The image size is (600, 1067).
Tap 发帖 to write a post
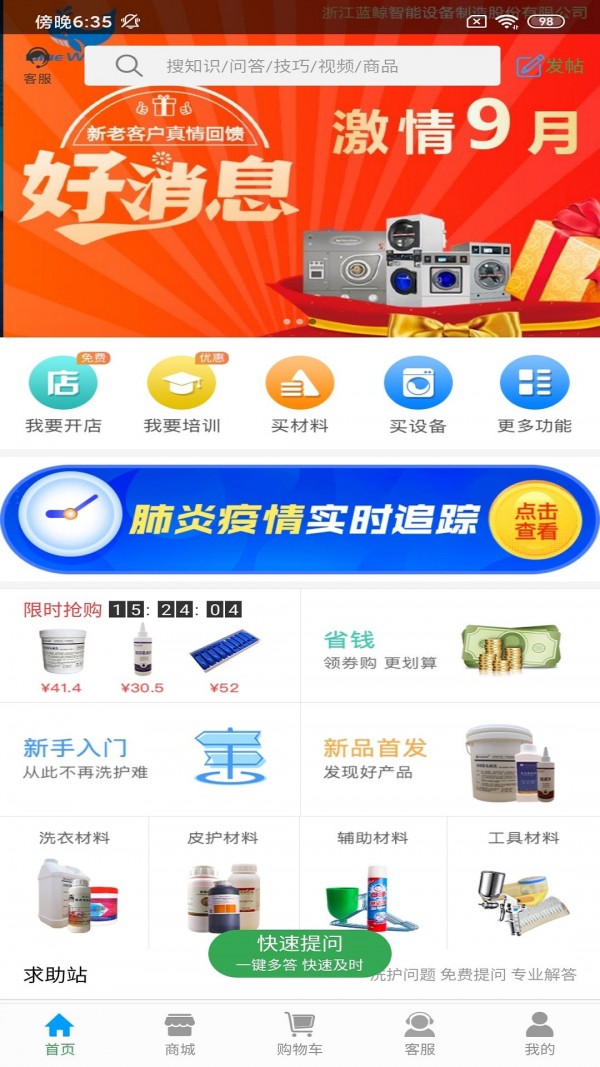[x=549, y=66]
